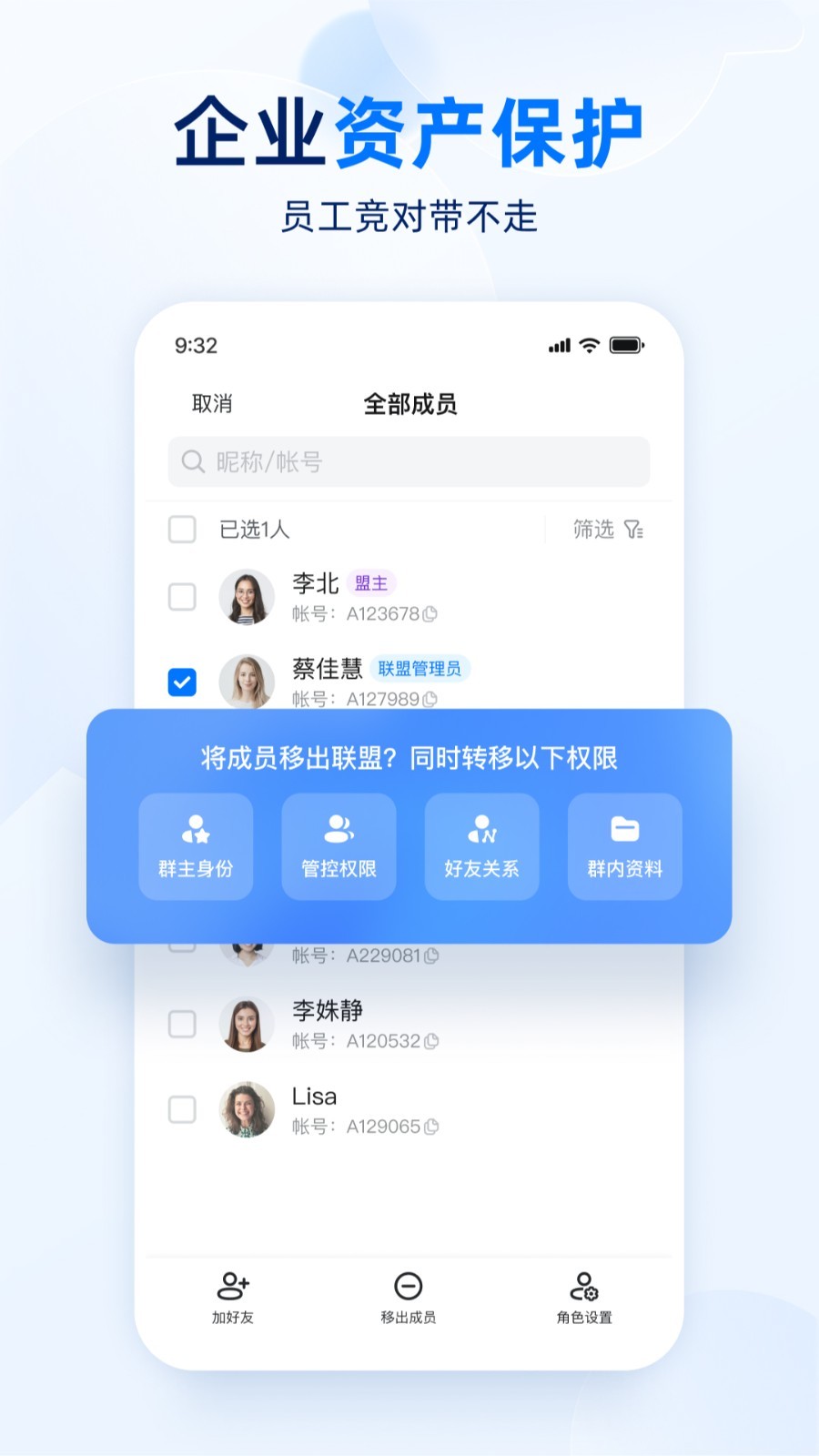Click the 取消 cancel button

click(211, 404)
